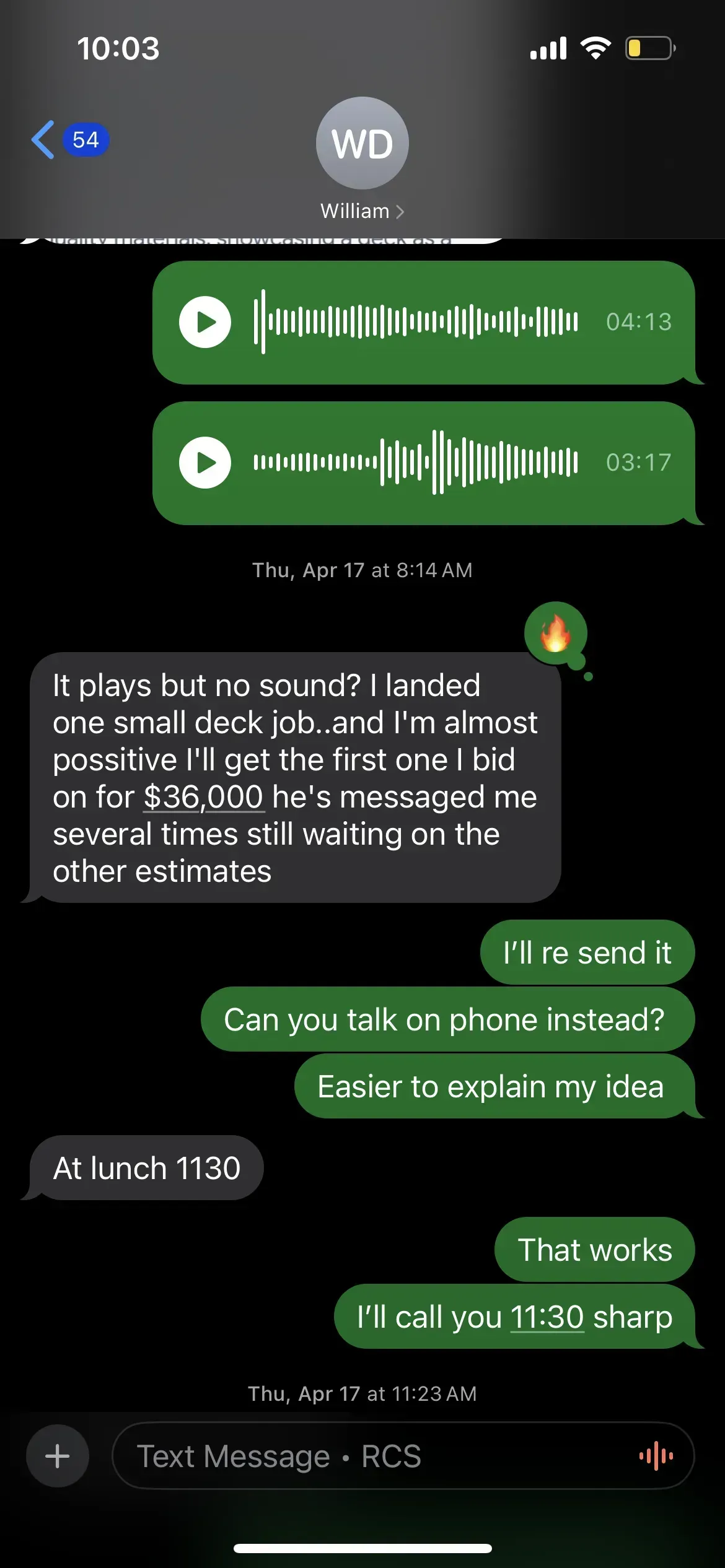Play the 04:13 voice message
Screen dimensions: 725x1568
[x=205, y=322]
